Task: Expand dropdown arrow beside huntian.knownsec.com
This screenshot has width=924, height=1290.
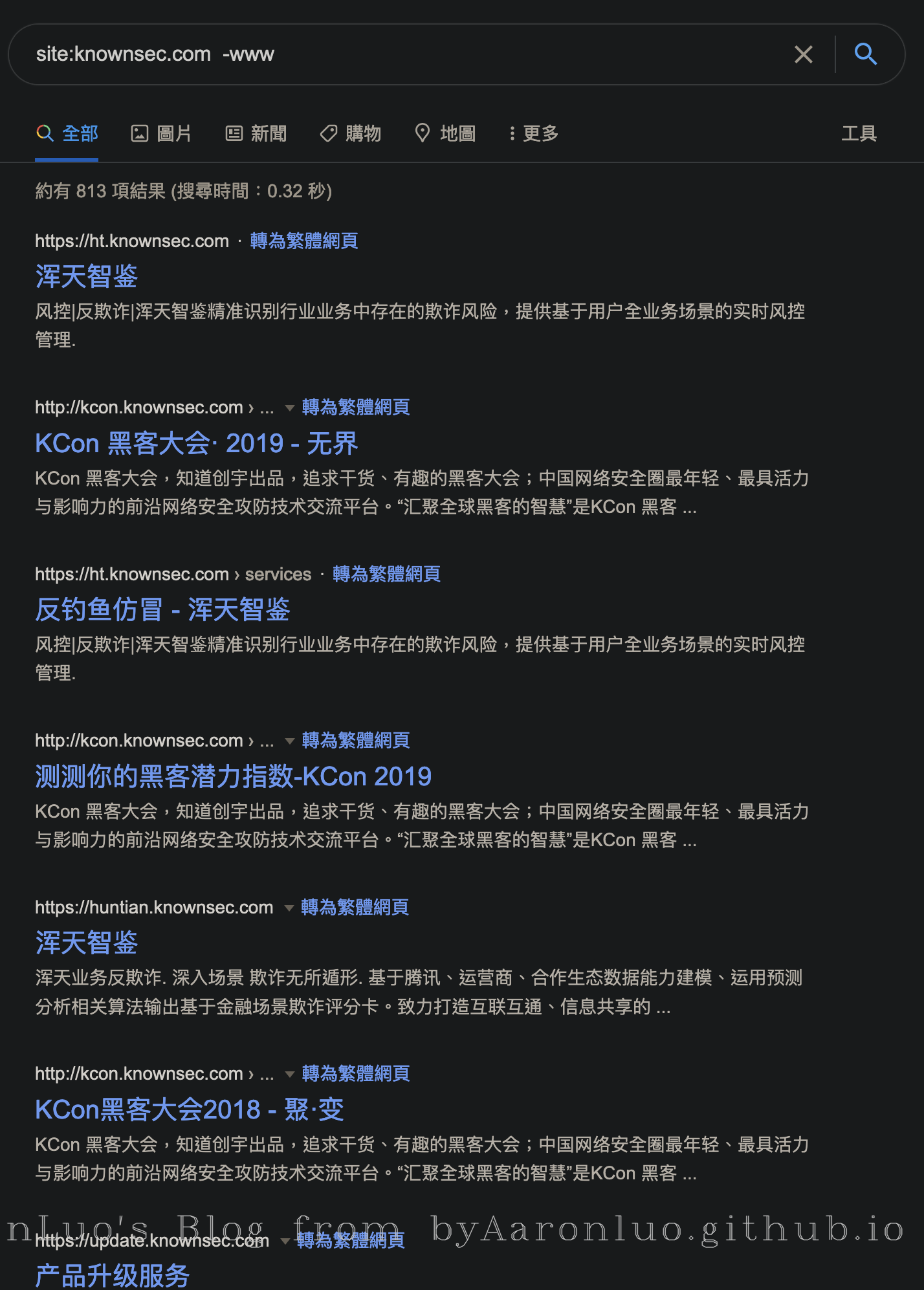Action: click(289, 908)
